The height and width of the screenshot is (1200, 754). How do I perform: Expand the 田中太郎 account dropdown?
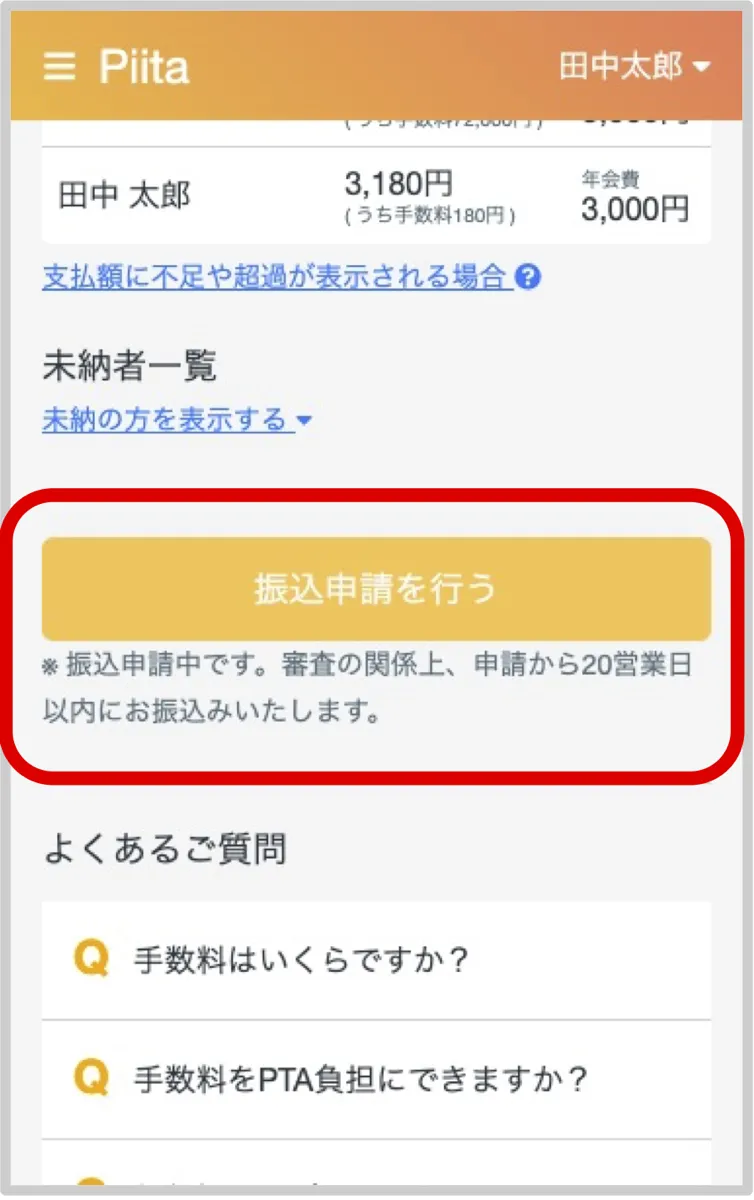[x=634, y=67]
